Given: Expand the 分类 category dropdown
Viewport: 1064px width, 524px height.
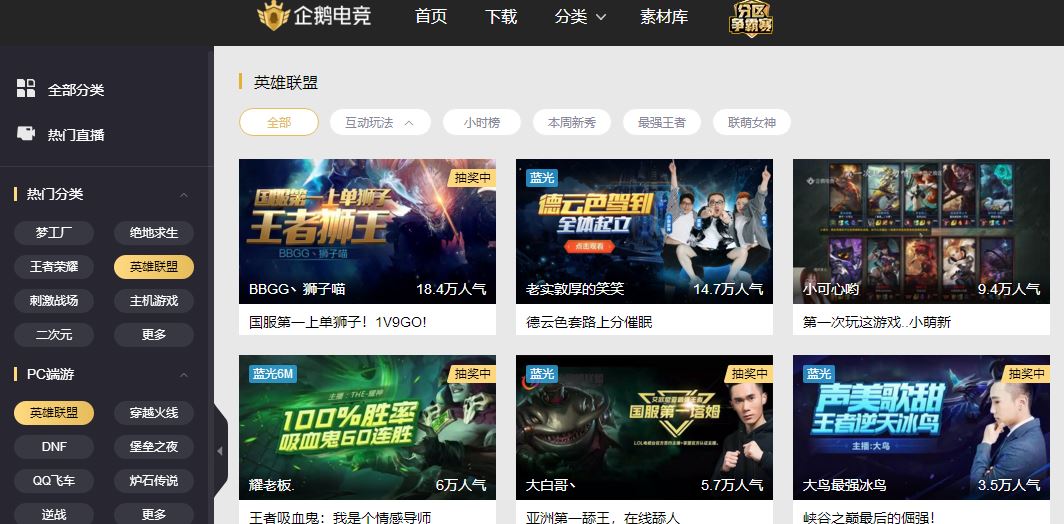Looking at the screenshot, I should click(x=580, y=17).
